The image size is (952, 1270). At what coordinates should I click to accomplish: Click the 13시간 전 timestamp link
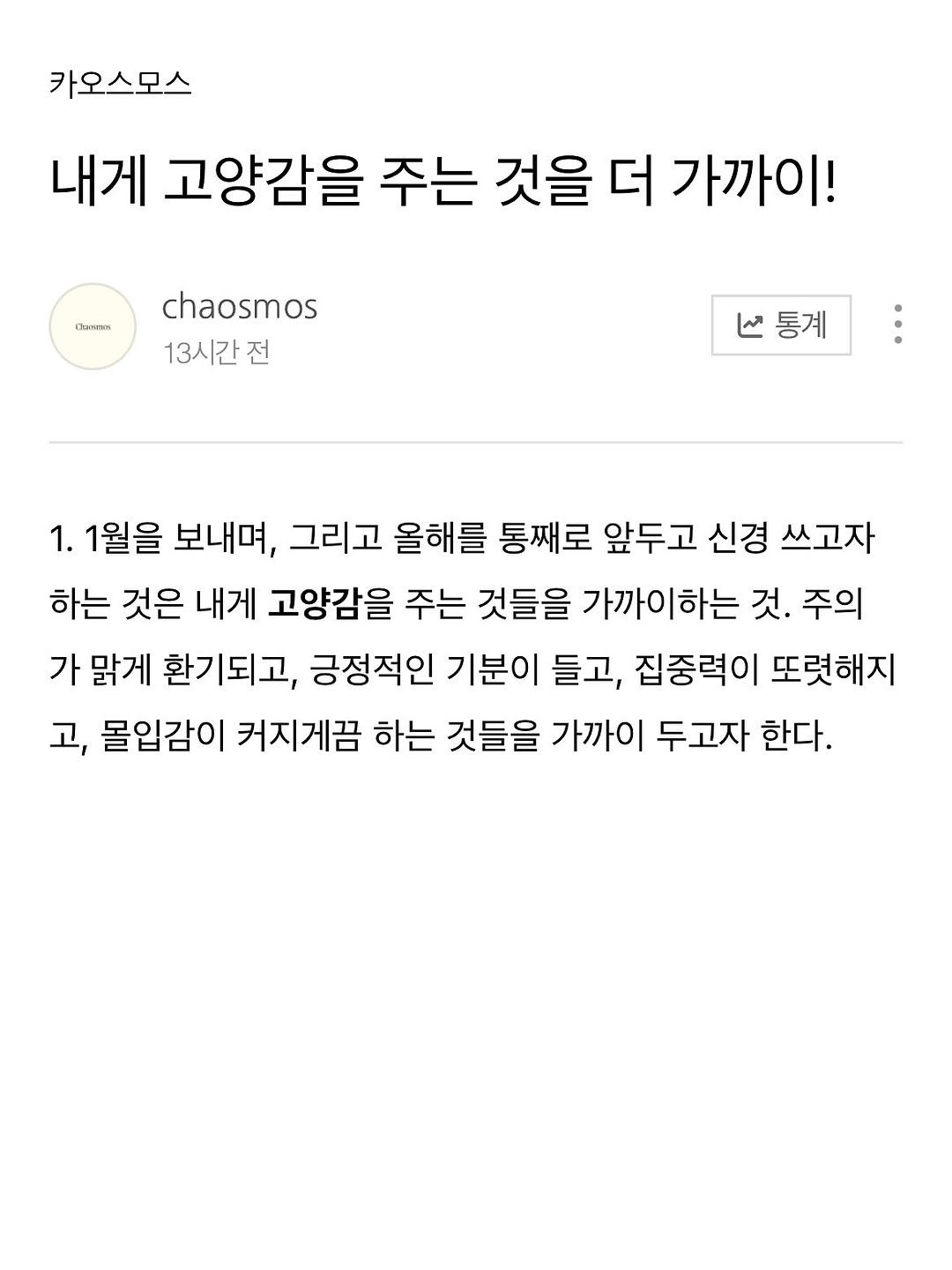point(216,352)
